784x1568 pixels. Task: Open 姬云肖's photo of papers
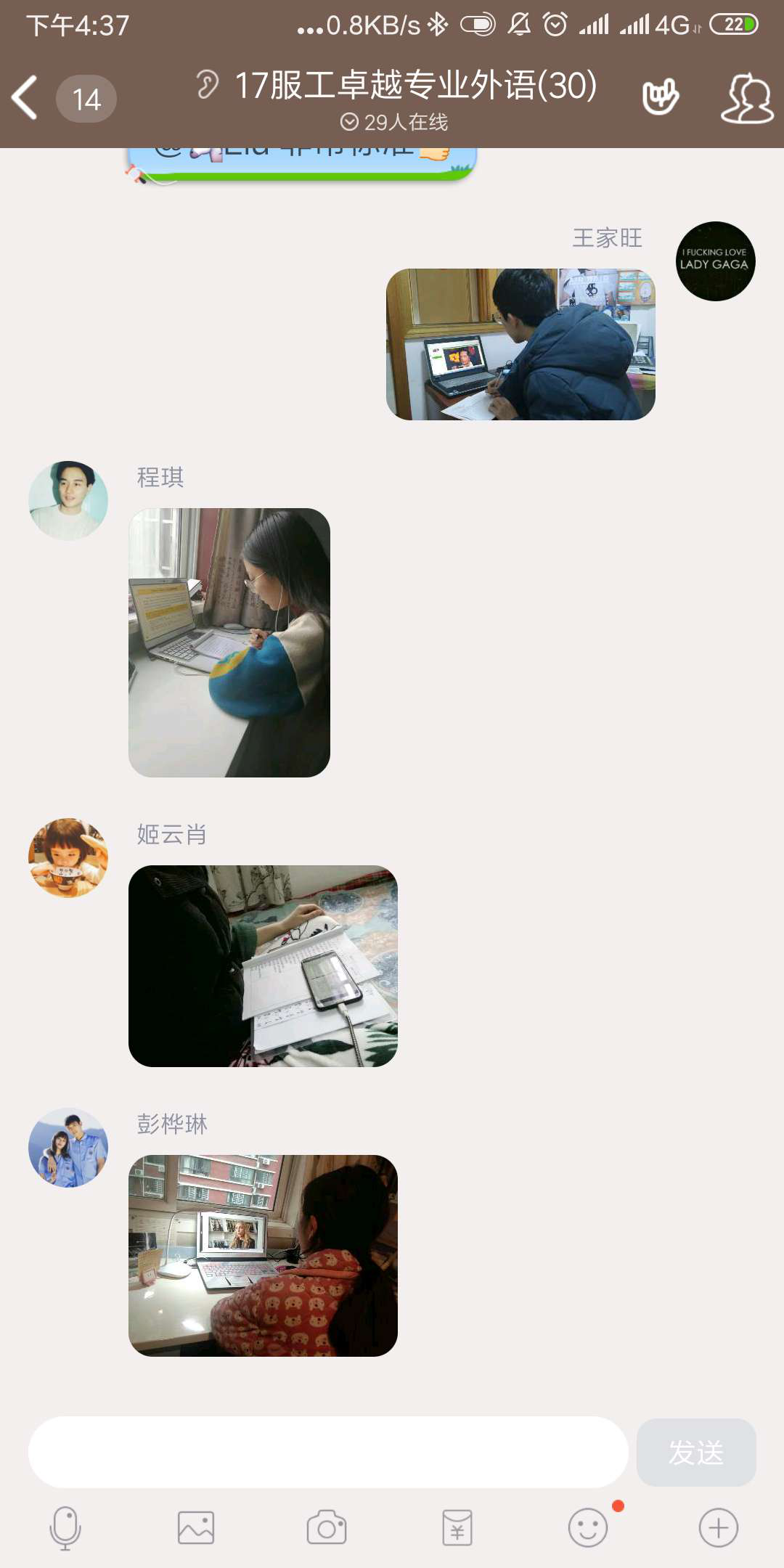point(263,965)
